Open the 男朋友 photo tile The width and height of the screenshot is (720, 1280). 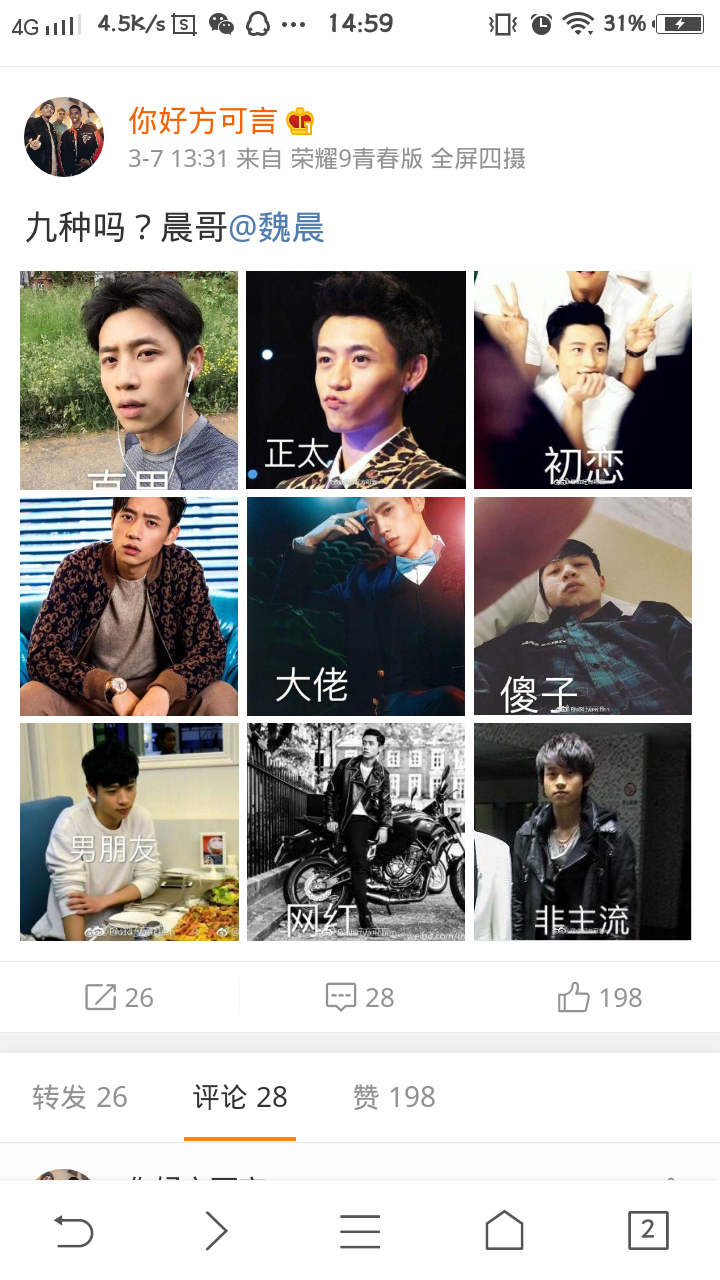click(129, 832)
